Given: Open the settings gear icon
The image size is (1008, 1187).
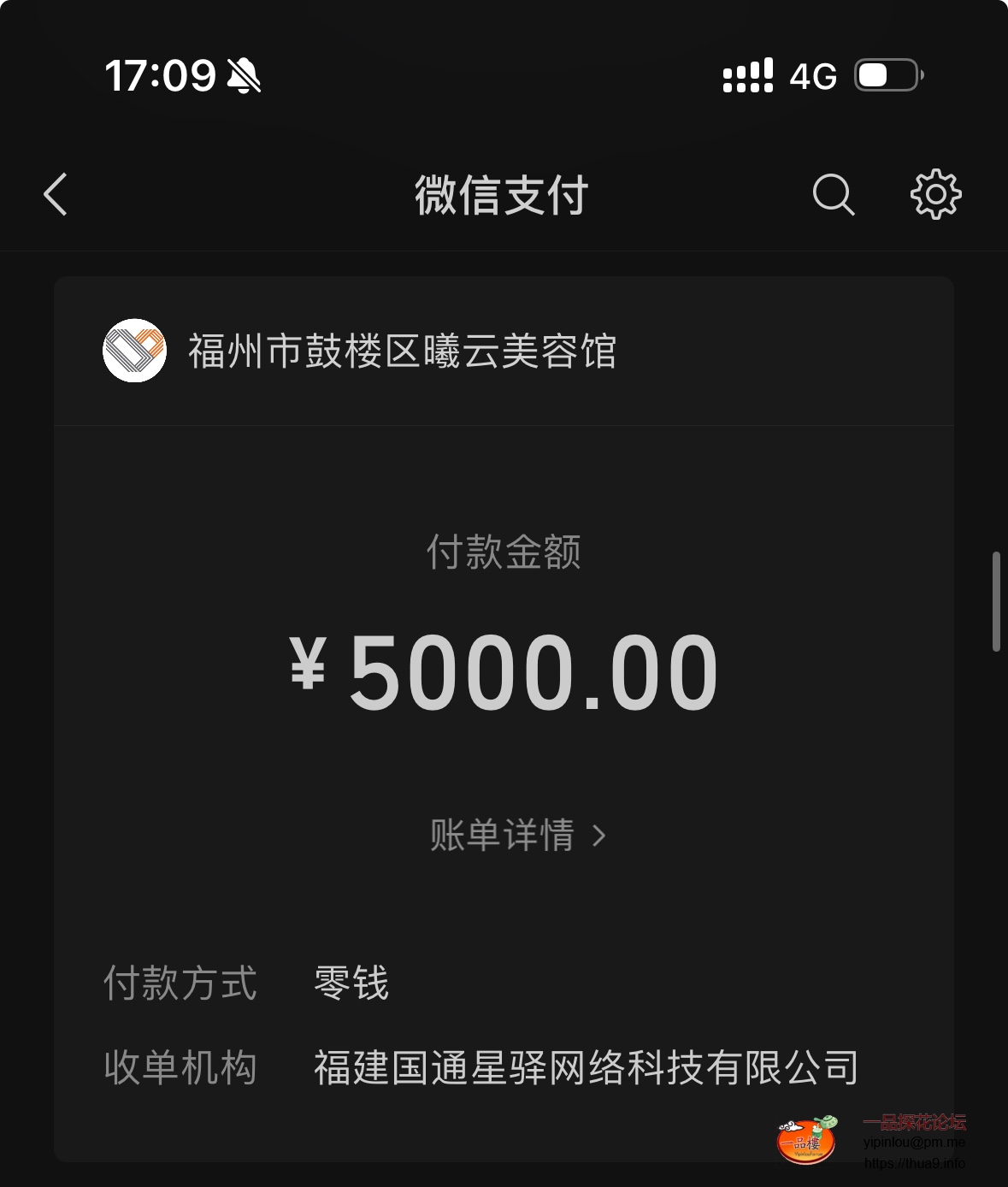Looking at the screenshot, I should point(935,195).
